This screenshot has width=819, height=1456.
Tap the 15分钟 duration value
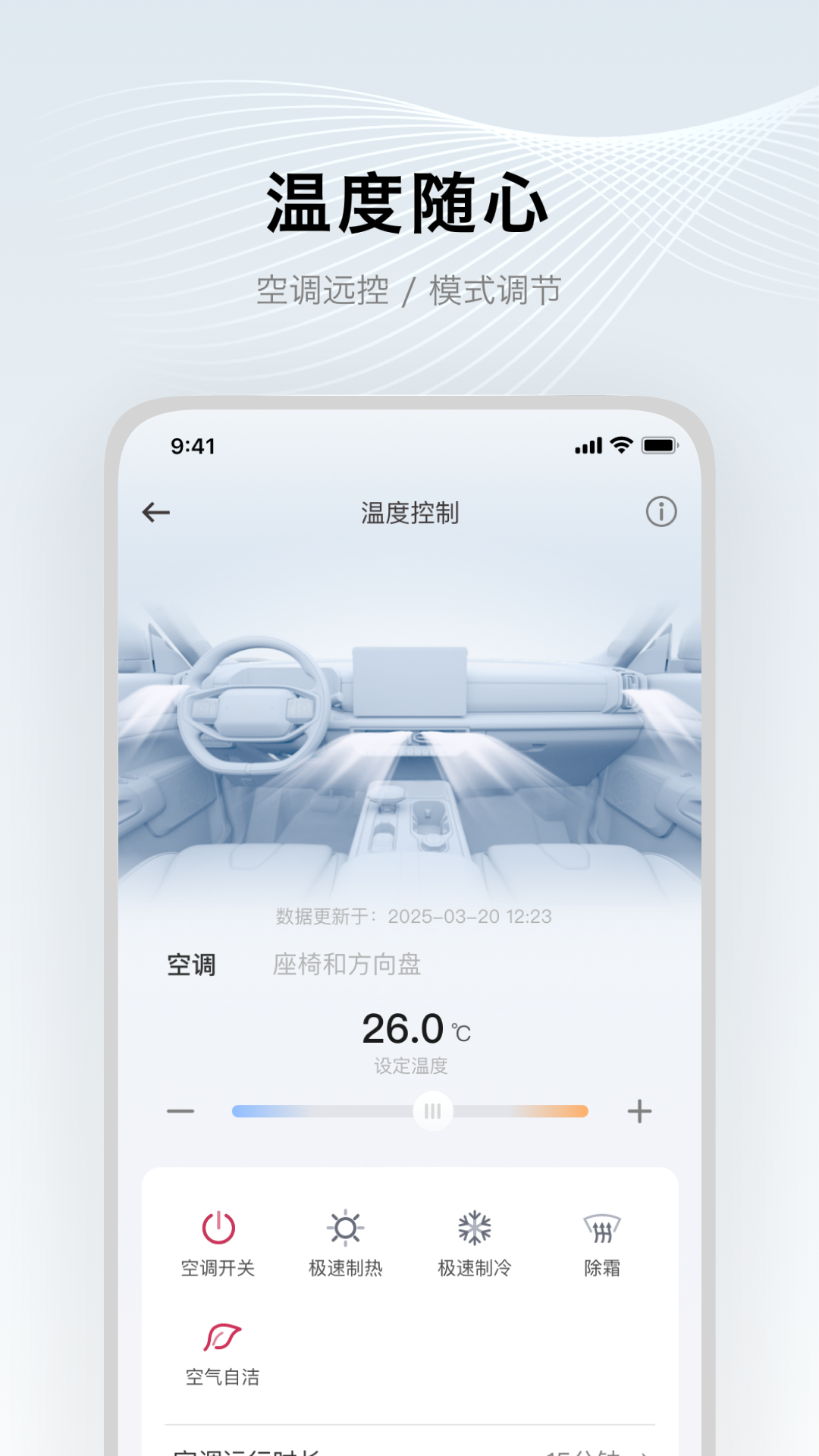[588, 1448]
